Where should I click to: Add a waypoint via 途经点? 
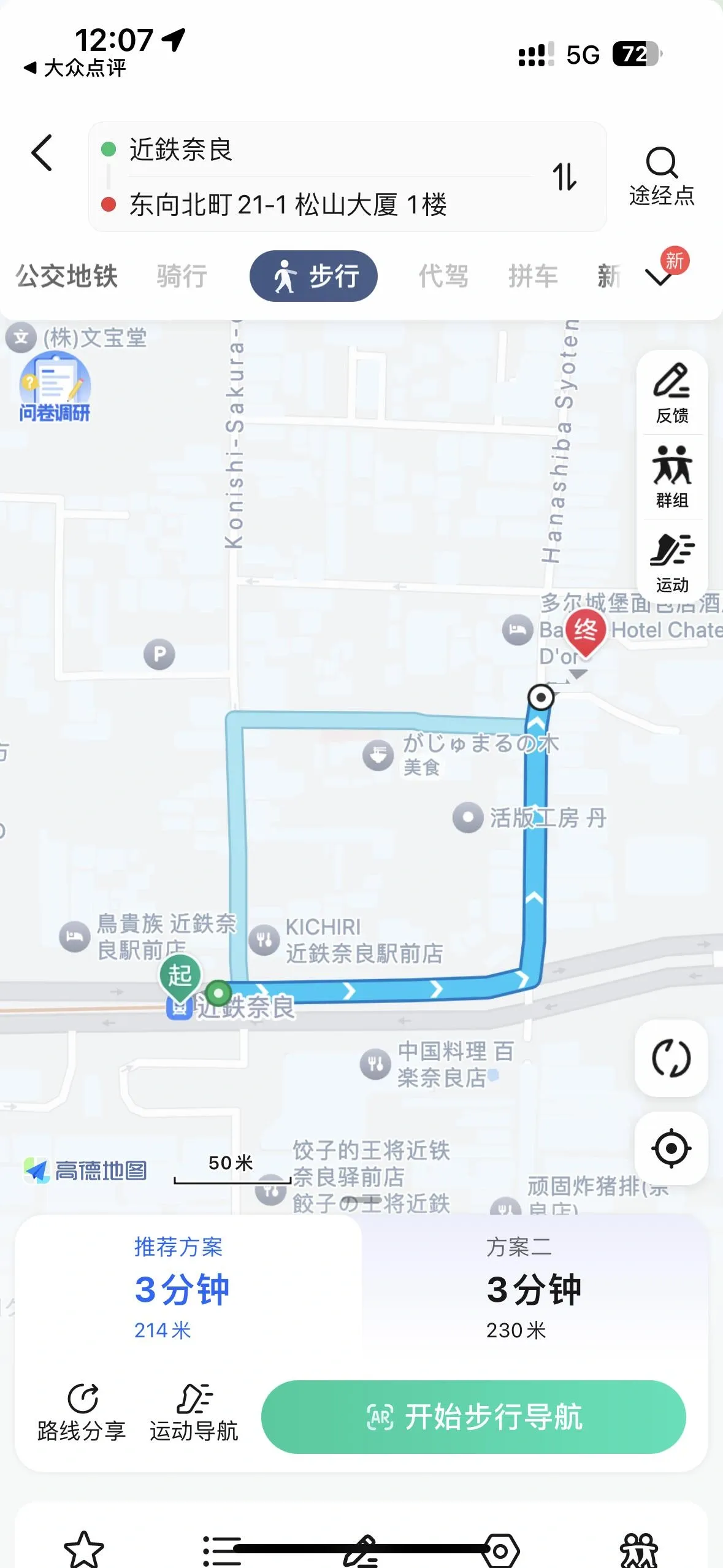pyautogui.click(x=662, y=176)
